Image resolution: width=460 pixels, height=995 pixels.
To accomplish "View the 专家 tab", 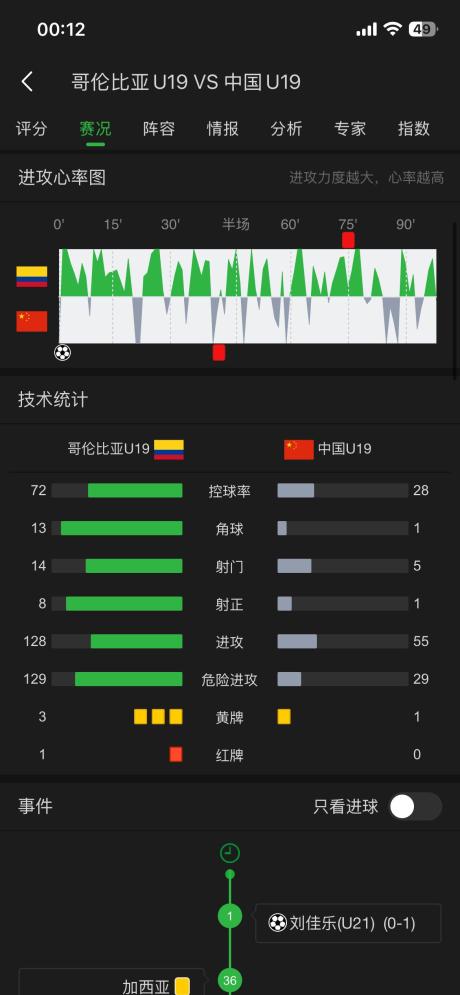I will (350, 129).
